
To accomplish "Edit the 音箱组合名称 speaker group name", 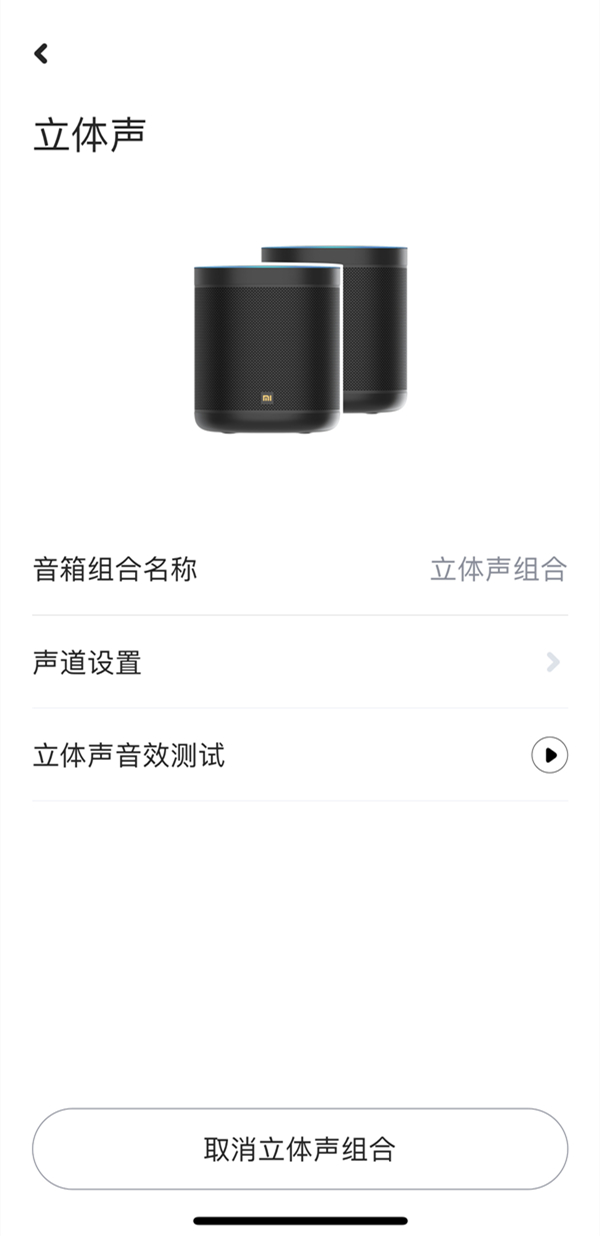I will click(498, 570).
